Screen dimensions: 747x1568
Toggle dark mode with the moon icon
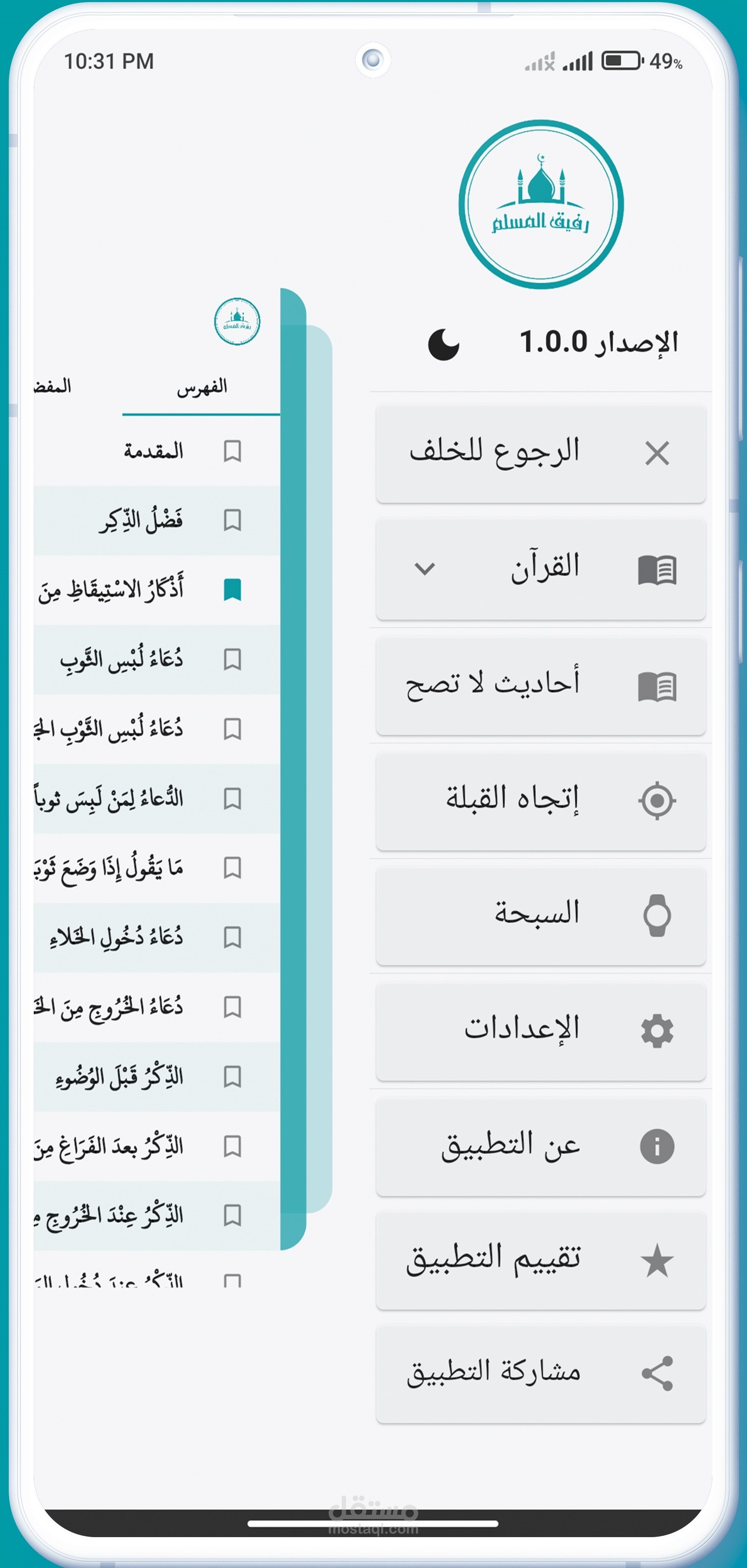tap(443, 344)
